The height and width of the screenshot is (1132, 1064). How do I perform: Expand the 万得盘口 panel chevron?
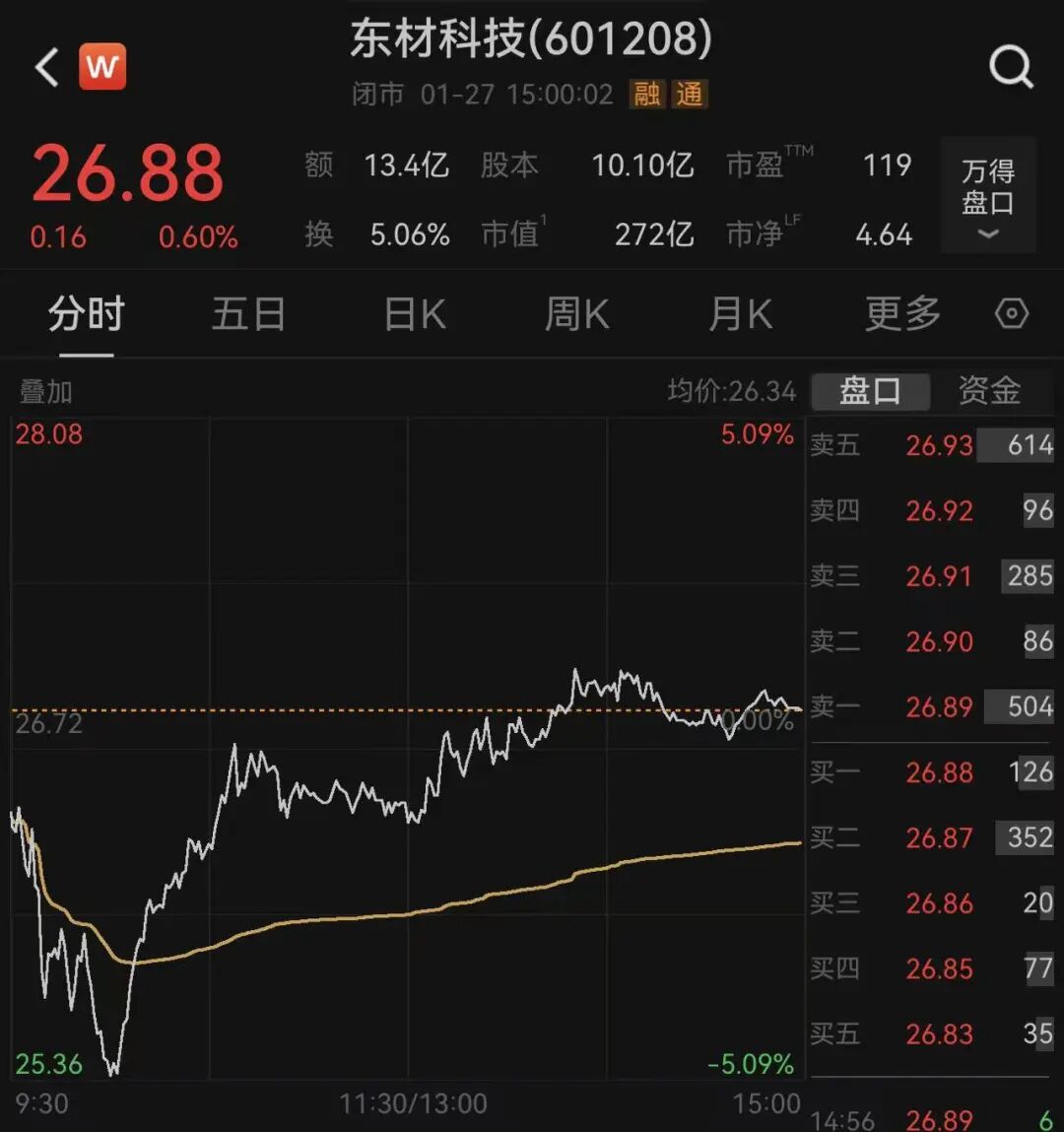988,234
